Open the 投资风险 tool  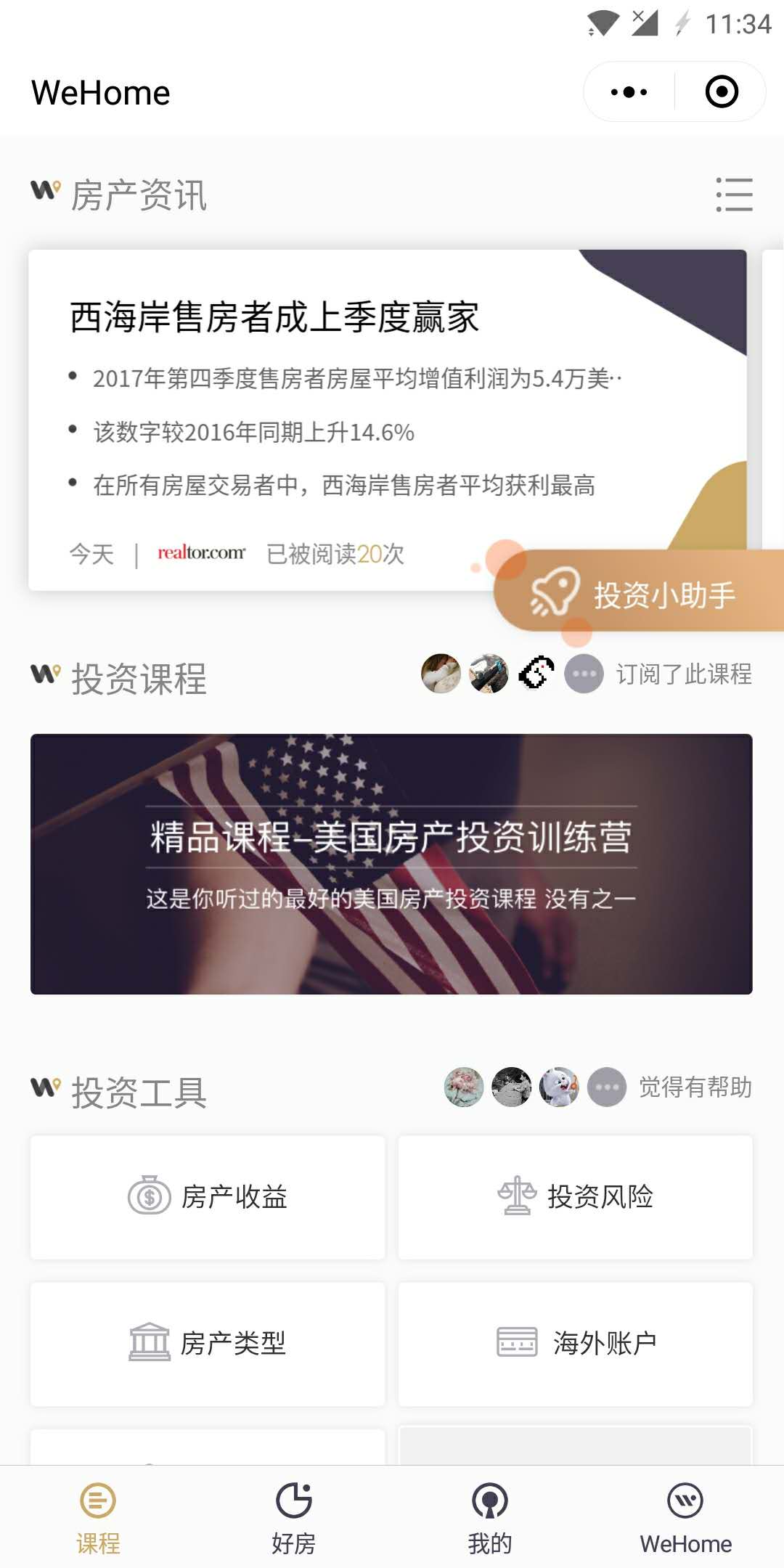pyautogui.click(x=575, y=1197)
